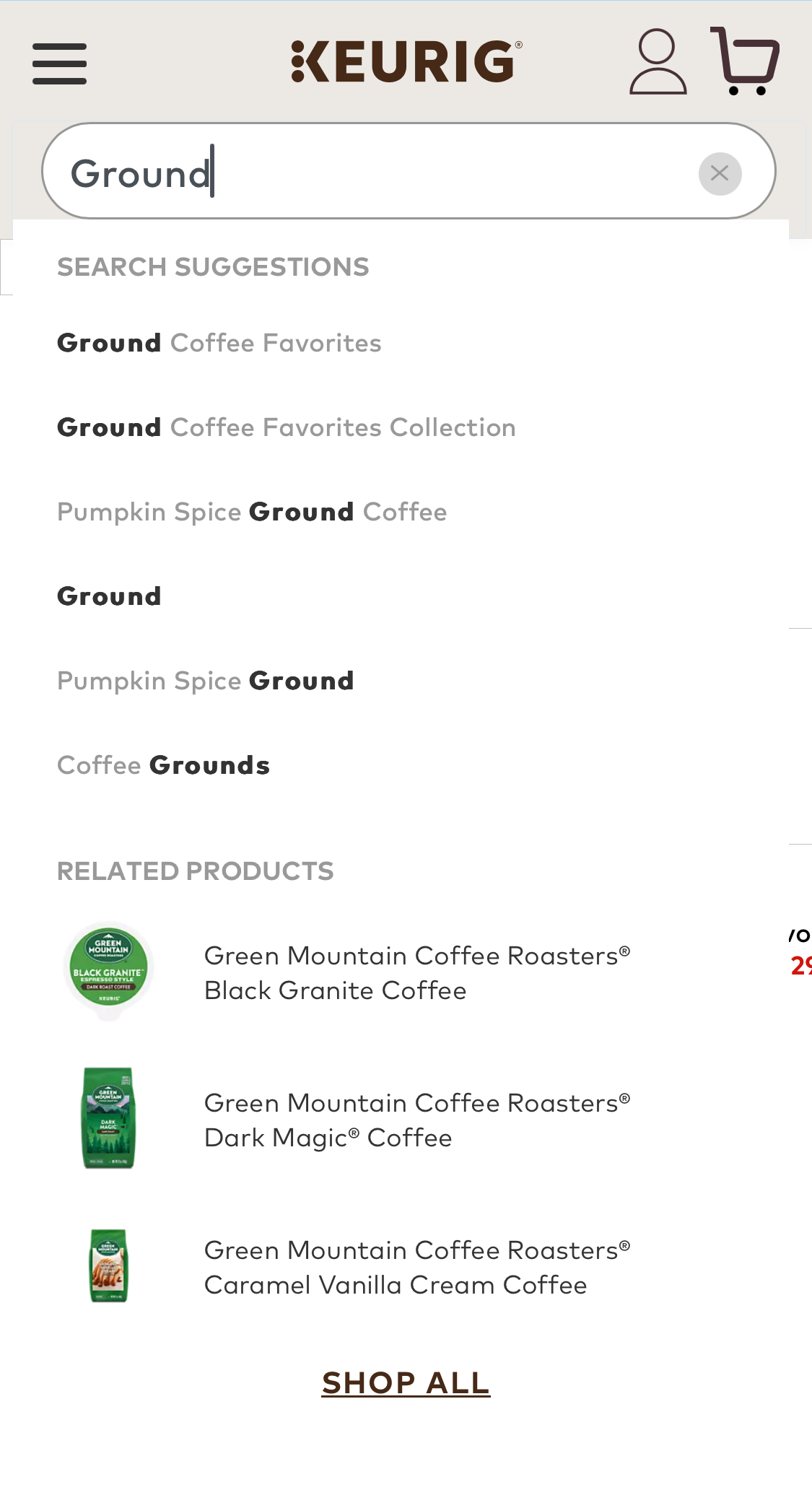This screenshot has width=812, height=1508.
Task: Select suggestion Ground Coffee Favorites Collection
Action: [x=286, y=427]
